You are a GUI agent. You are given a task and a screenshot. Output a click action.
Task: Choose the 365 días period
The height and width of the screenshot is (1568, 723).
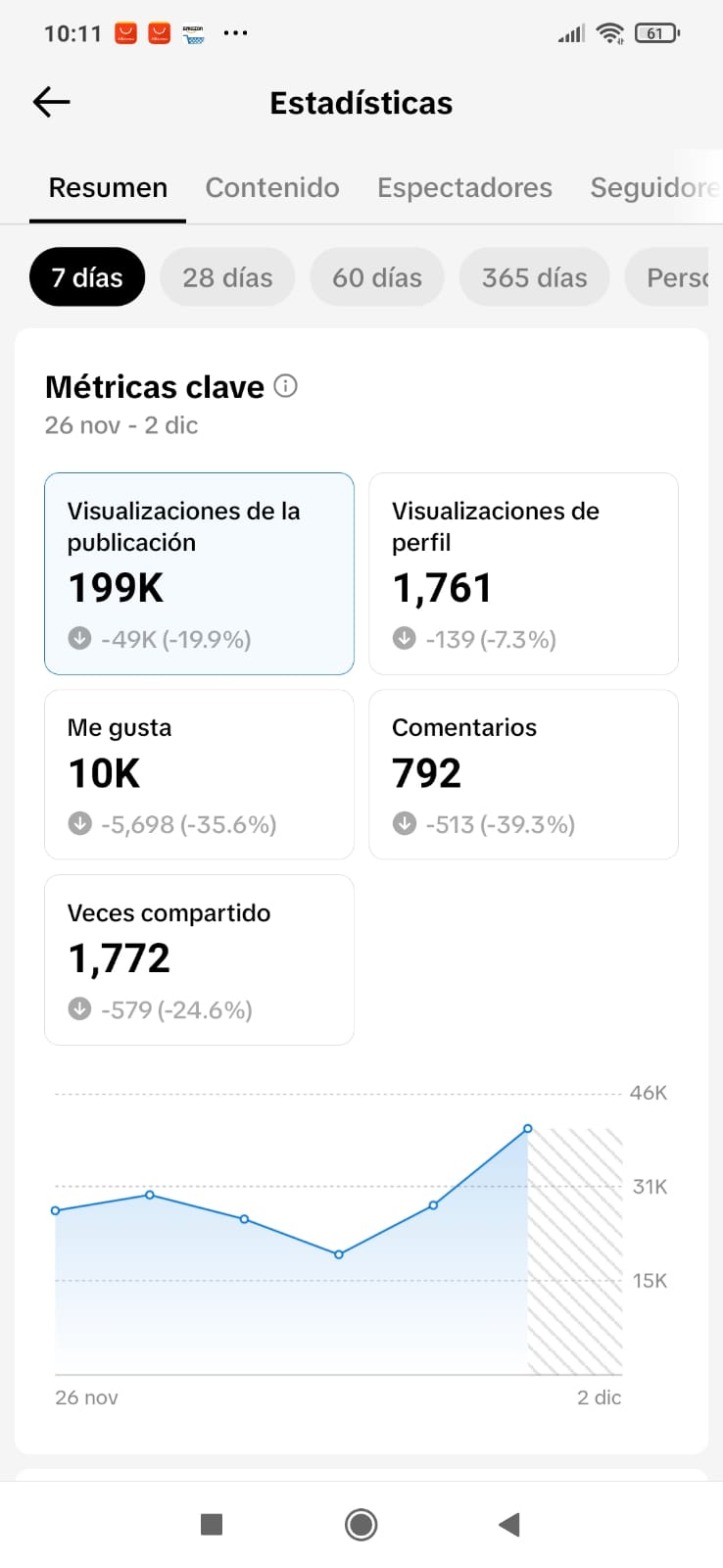tap(534, 277)
